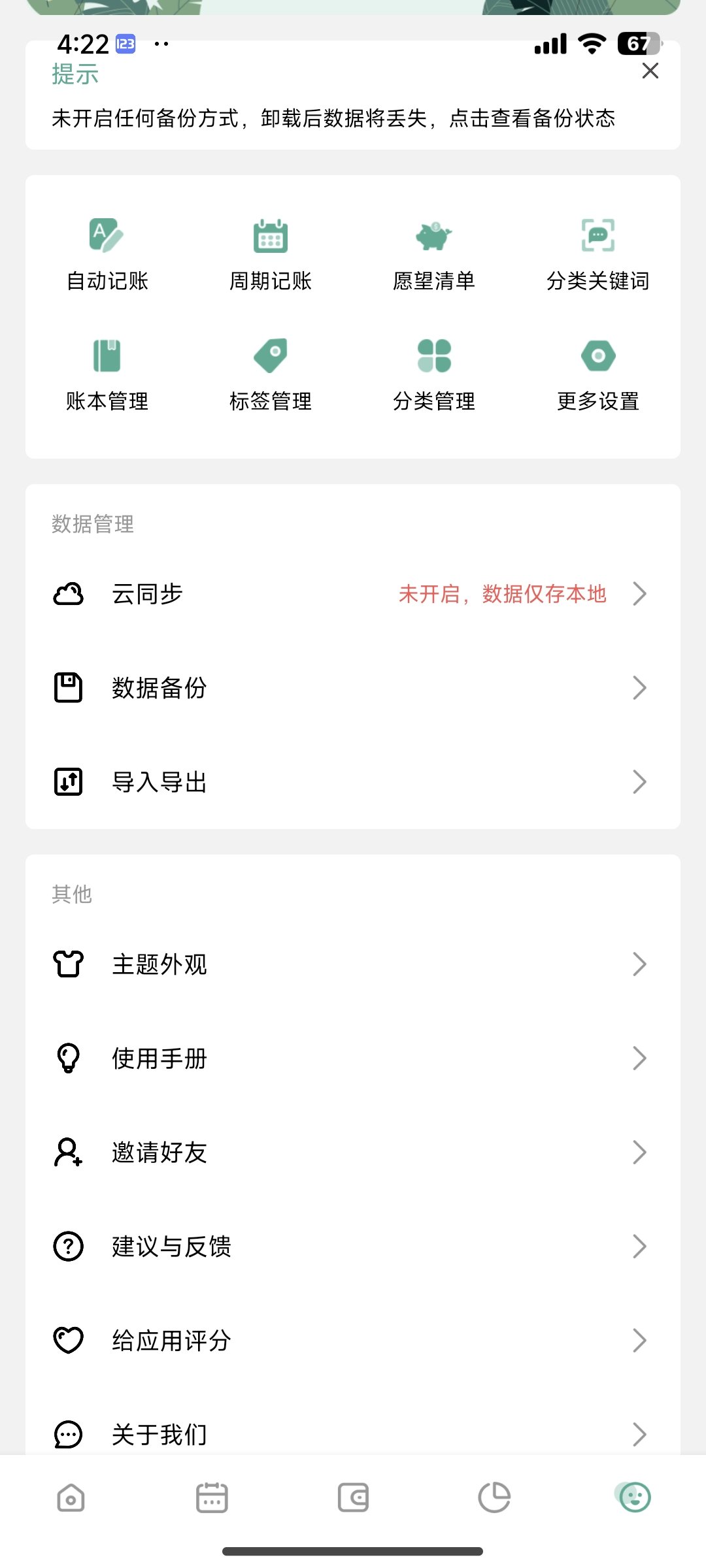The width and height of the screenshot is (706, 1568).
Task: Open 主题外观 settings
Action: pos(353,964)
